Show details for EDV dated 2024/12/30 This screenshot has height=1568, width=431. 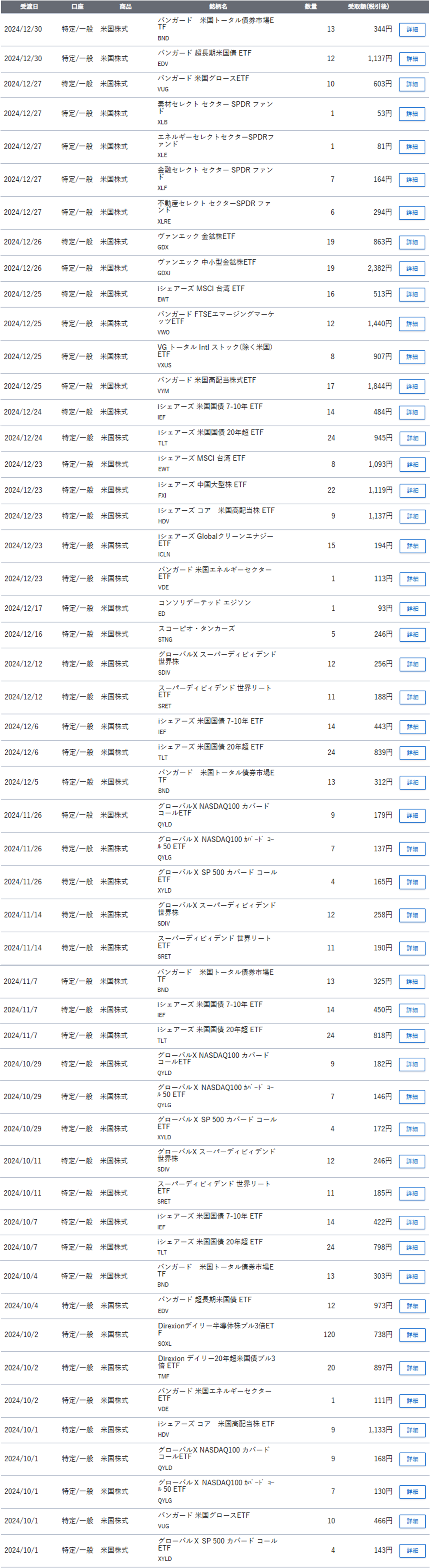coord(412,59)
